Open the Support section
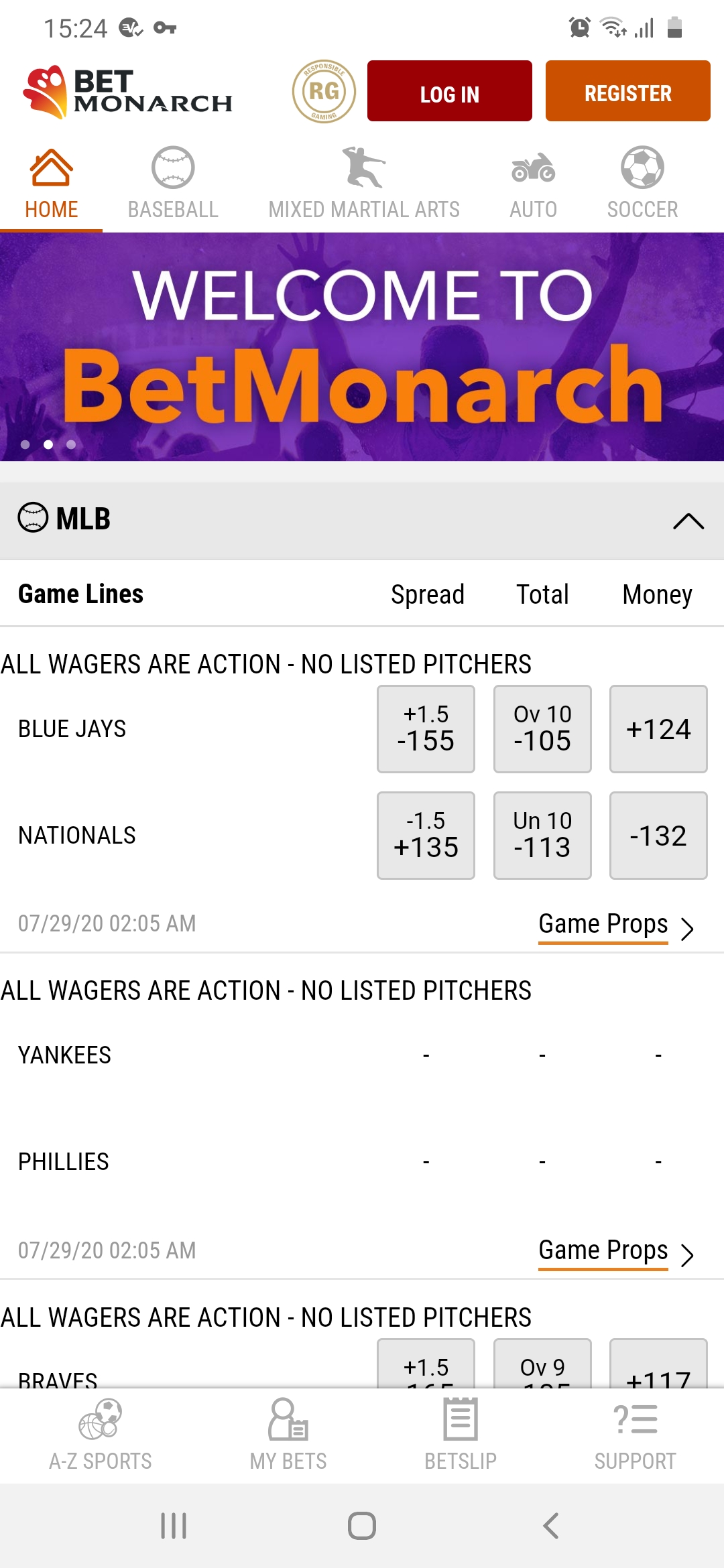 coord(635,1435)
